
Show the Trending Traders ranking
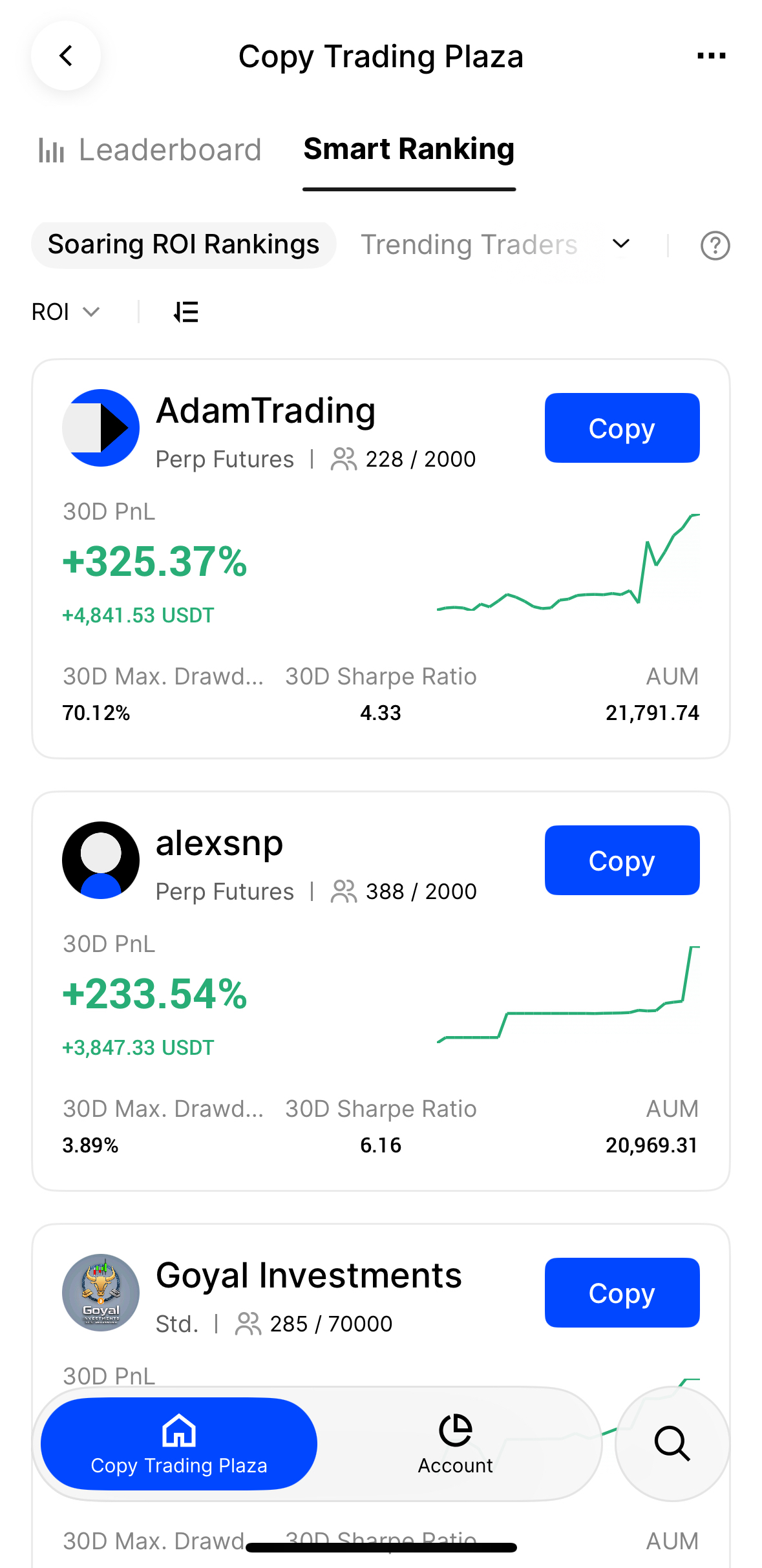[x=469, y=245]
